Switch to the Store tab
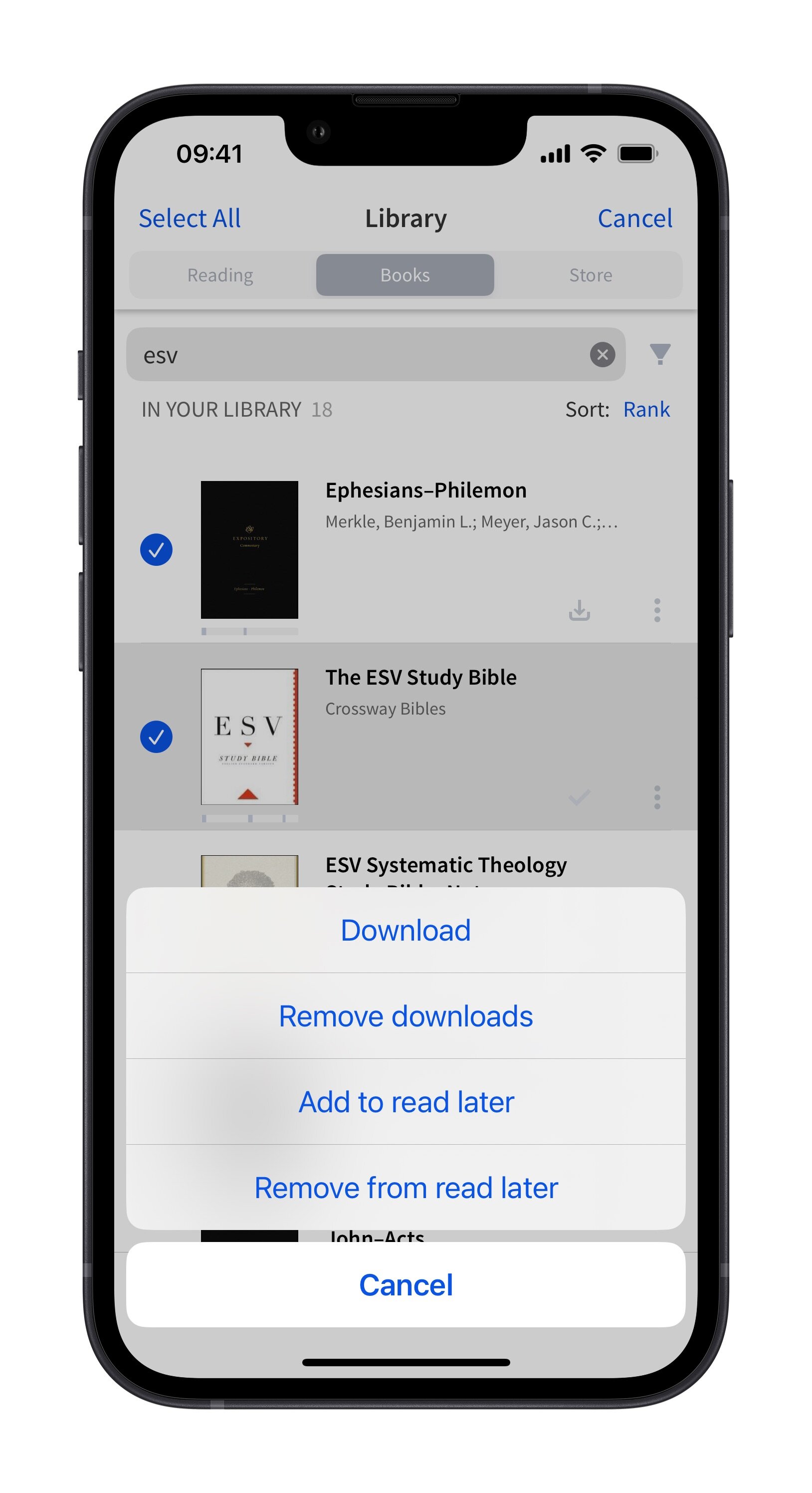Viewport: 812px width, 1493px height. [x=590, y=275]
